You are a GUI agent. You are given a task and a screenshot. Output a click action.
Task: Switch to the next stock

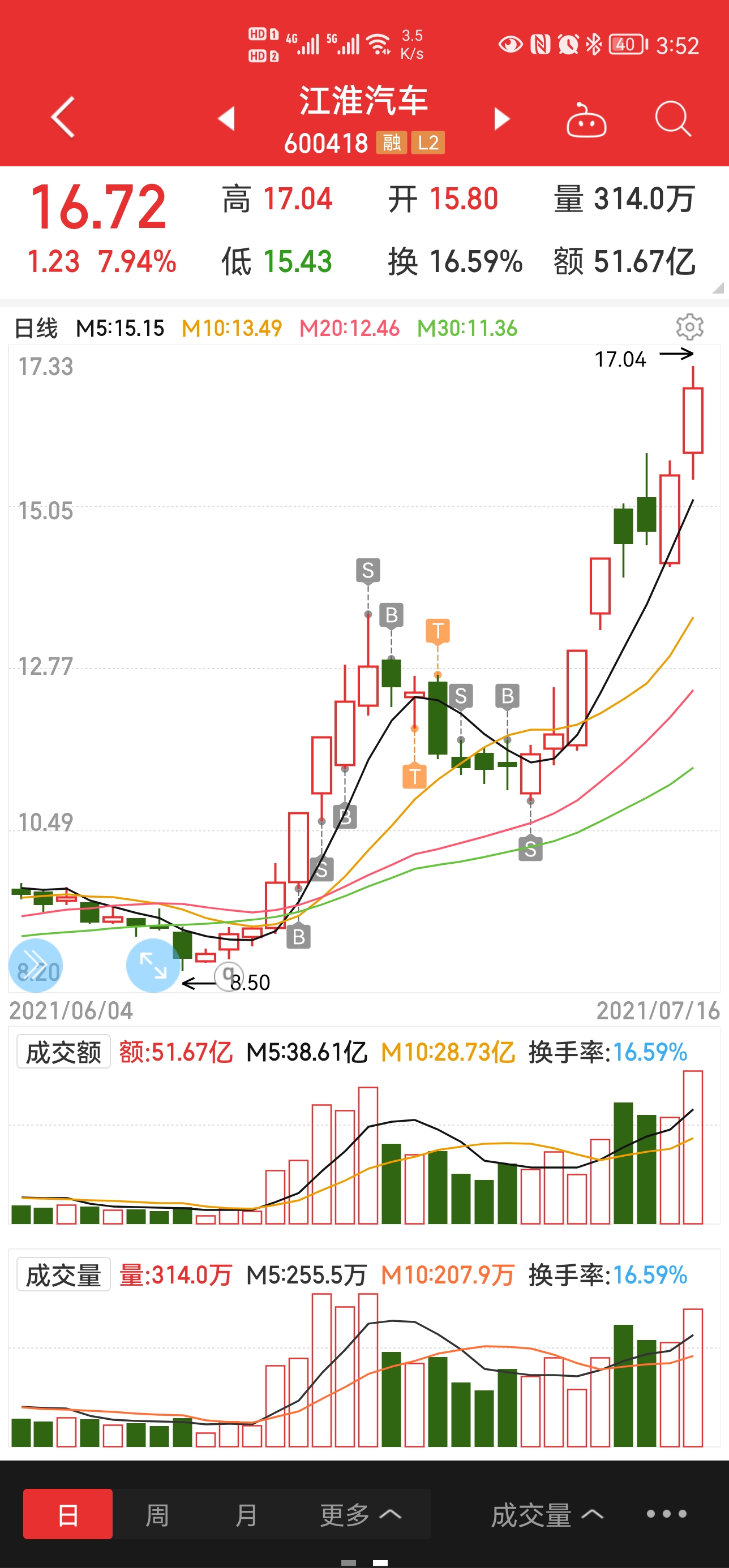(x=501, y=118)
